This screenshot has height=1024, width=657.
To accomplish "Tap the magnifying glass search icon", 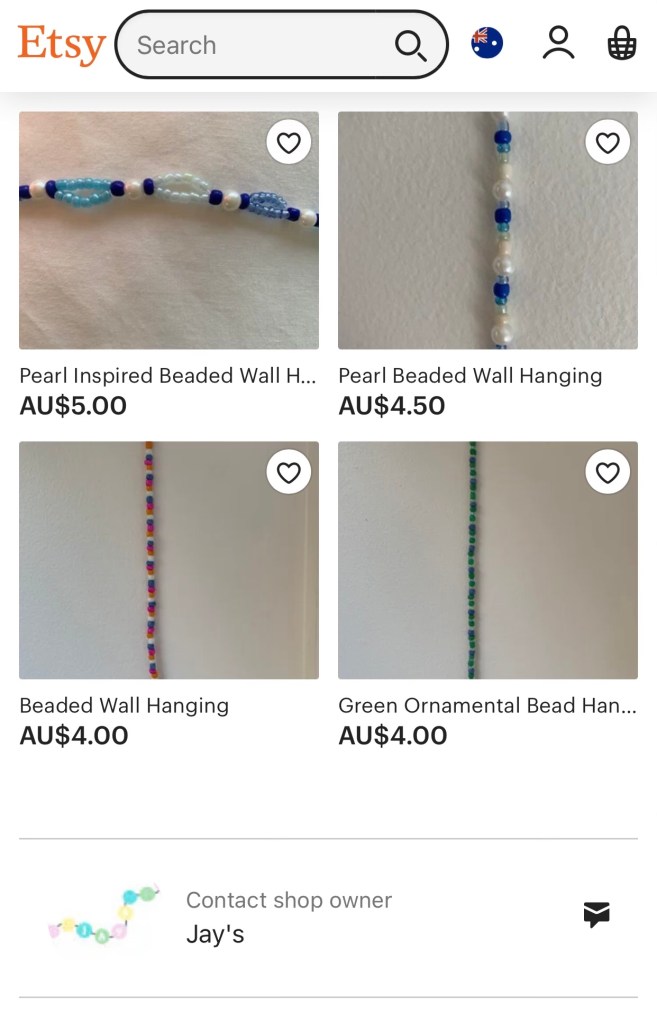I will [410, 45].
